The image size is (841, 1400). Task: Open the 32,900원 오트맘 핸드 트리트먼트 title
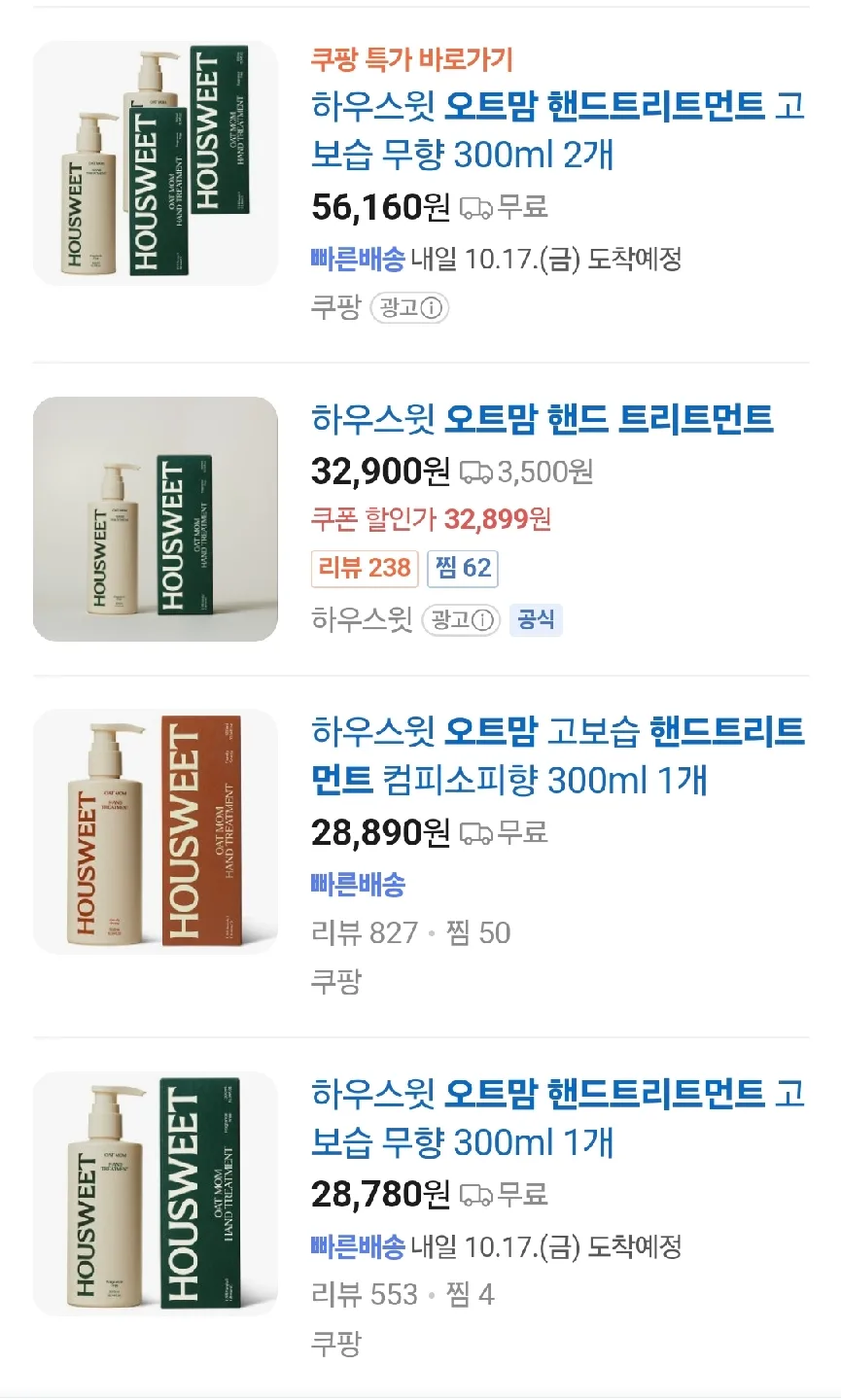tap(542, 419)
